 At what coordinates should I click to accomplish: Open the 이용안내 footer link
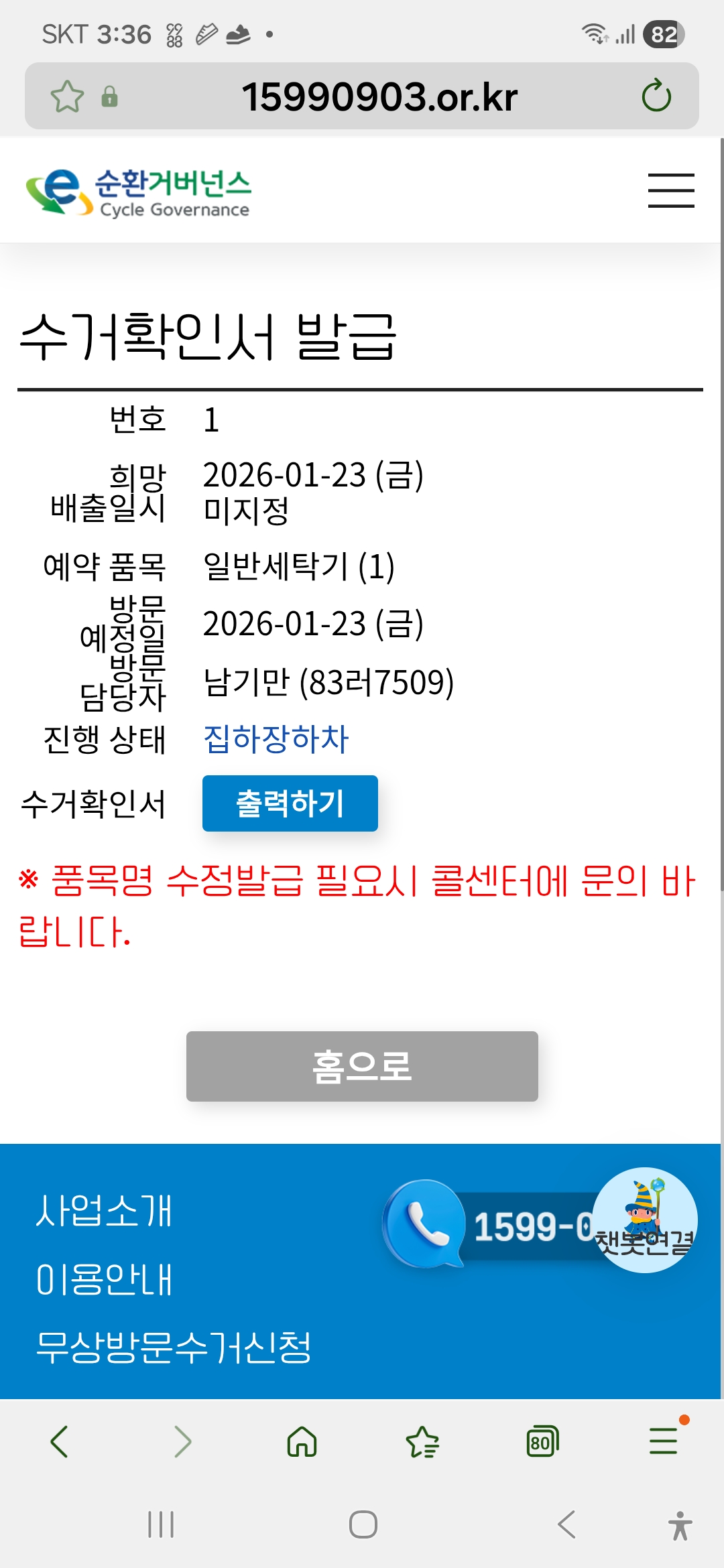pyautogui.click(x=104, y=1279)
